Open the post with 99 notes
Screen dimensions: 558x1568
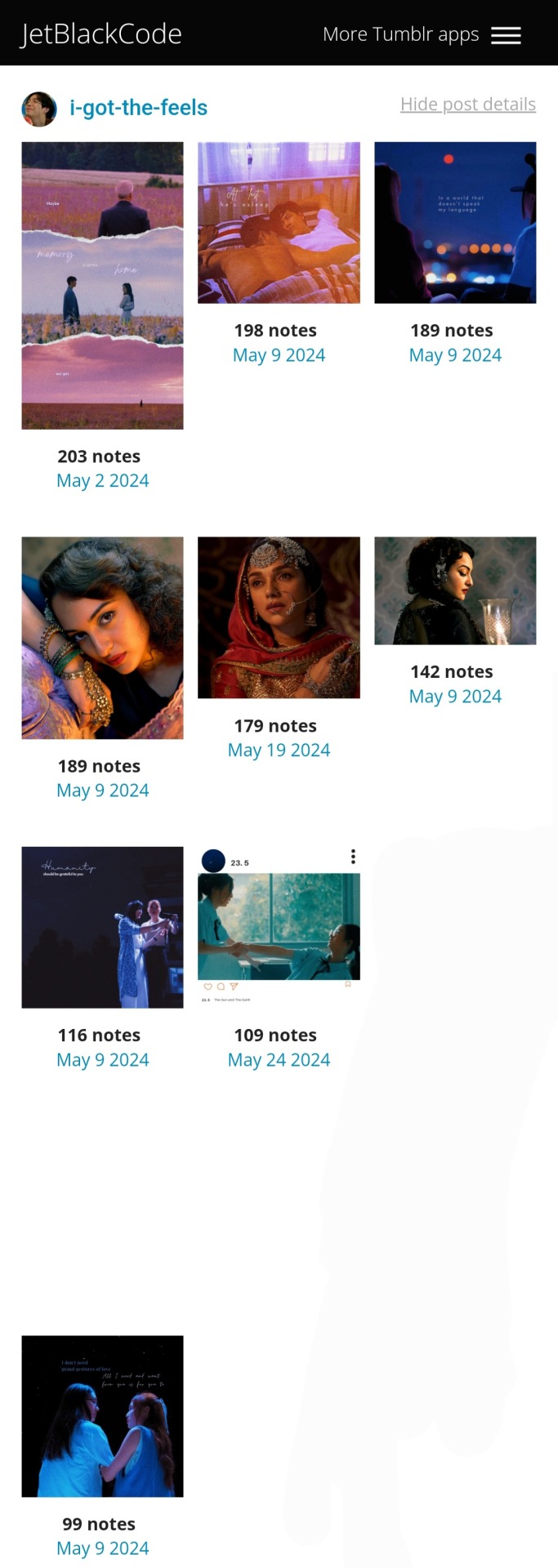click(102, 1416)
